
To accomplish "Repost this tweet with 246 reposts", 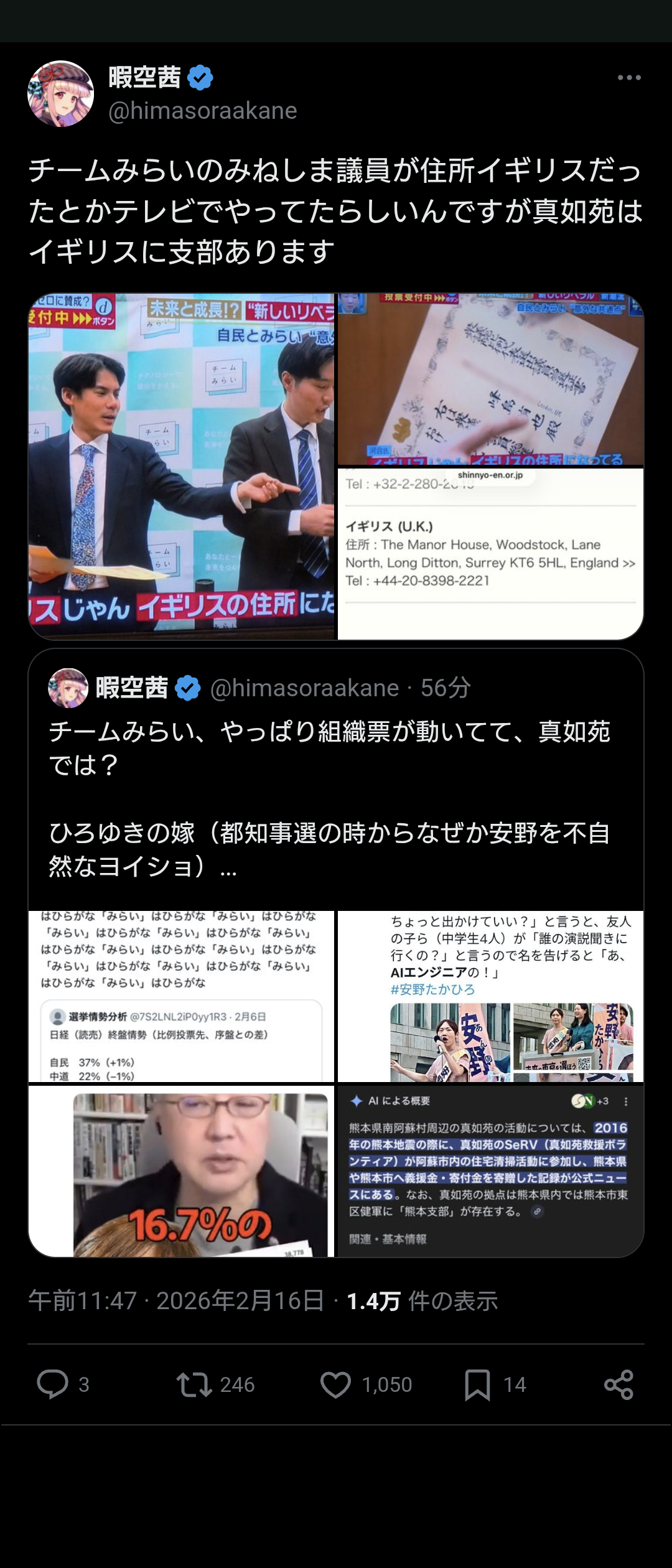I will pos(195,1384).
